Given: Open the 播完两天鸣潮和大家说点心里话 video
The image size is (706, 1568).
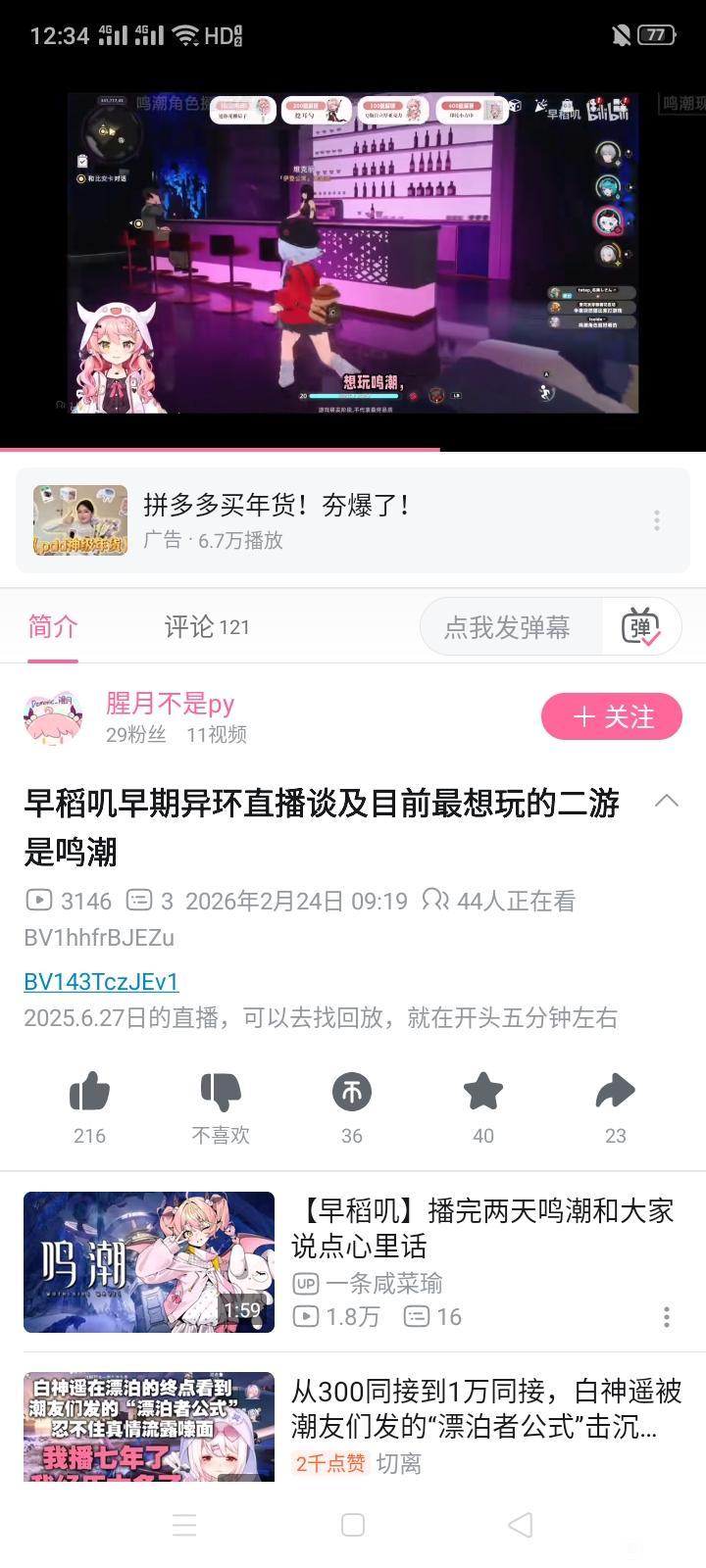Looking at the screenshot, I should pyautogui.click(x=480, y=1229).
